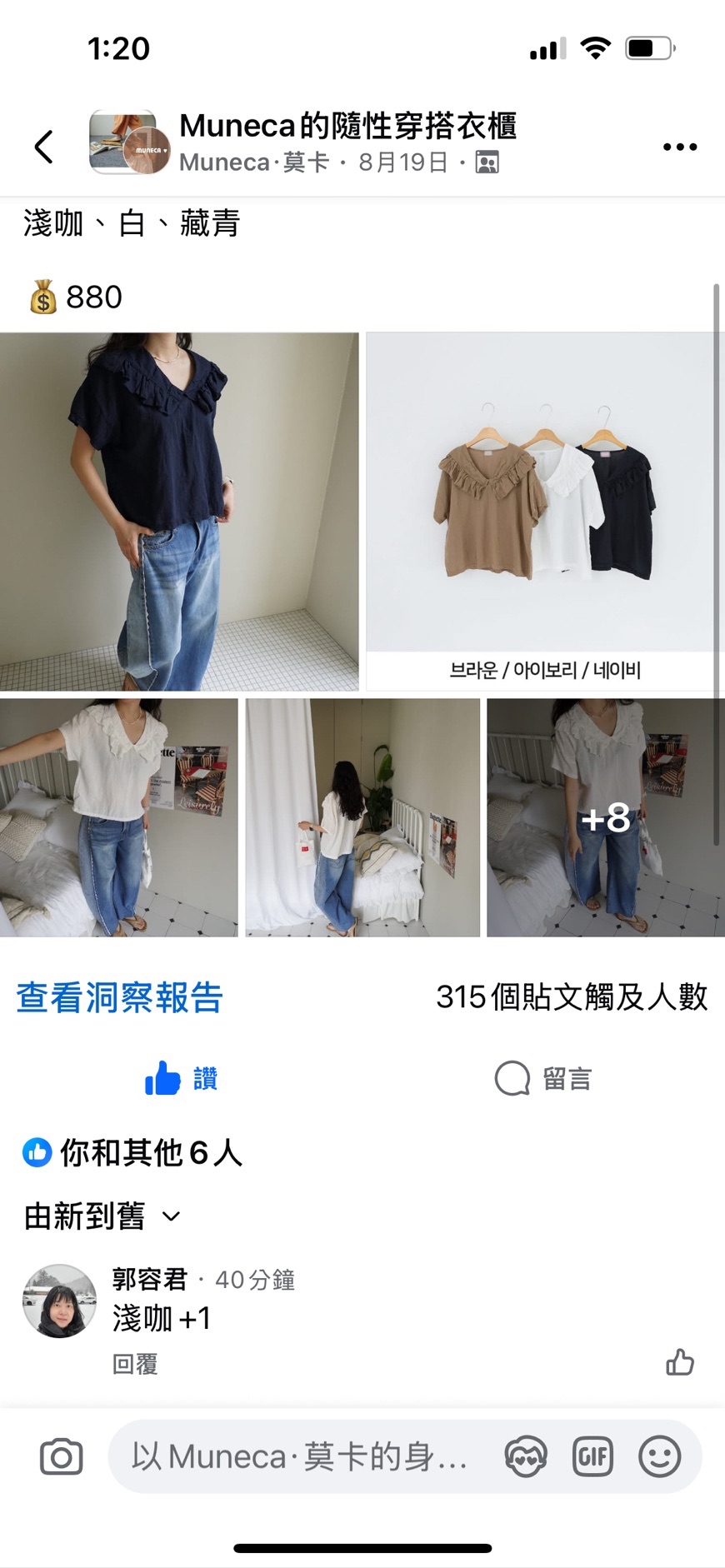Tap the photo collage icon next to post date
Screen dimensions: 725x1568
pos(487,163)
